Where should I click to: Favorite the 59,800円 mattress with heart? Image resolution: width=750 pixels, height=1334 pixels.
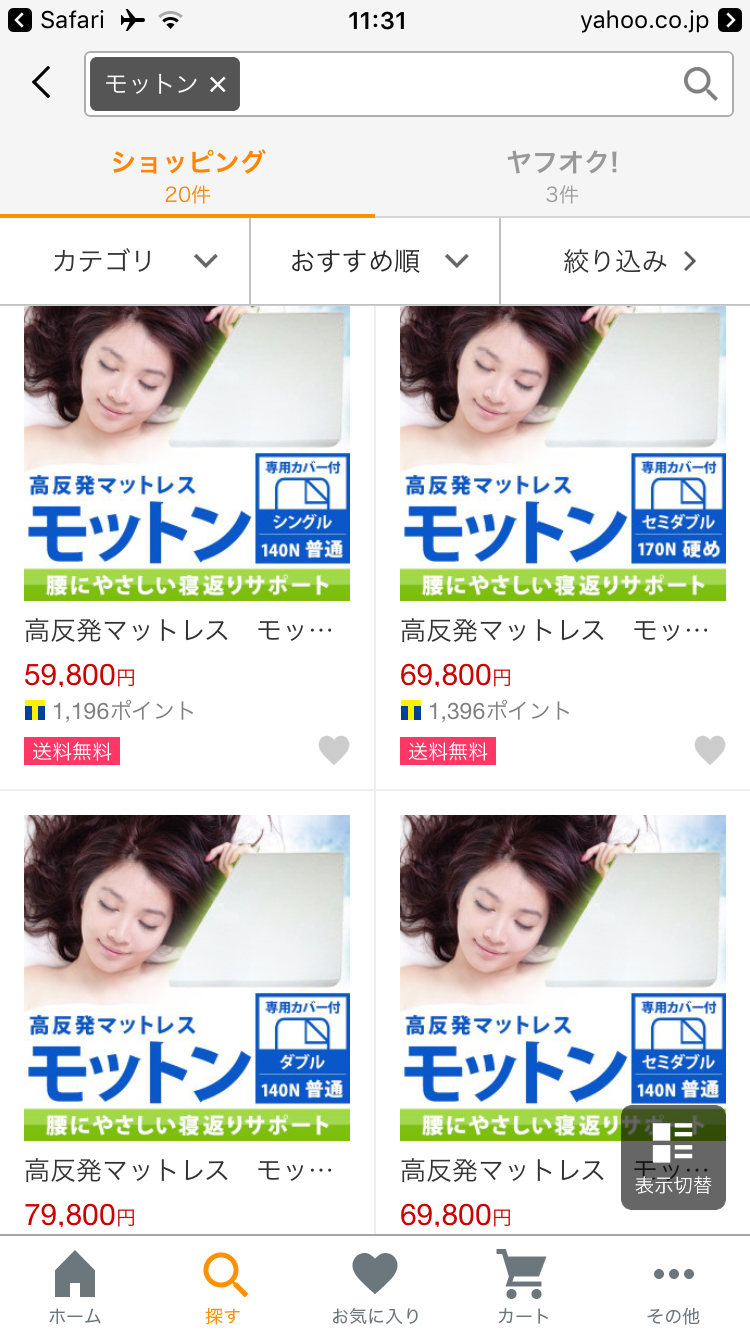pos(334,750)
